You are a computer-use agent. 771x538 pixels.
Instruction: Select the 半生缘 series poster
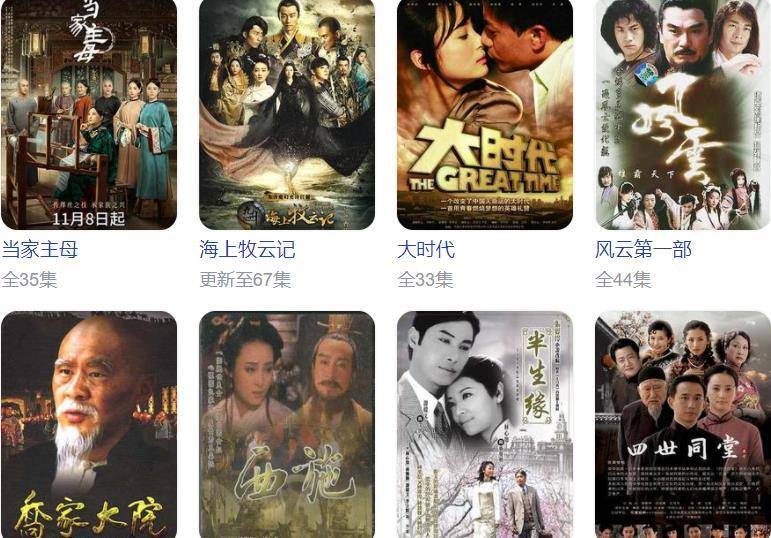click(484, 425)
